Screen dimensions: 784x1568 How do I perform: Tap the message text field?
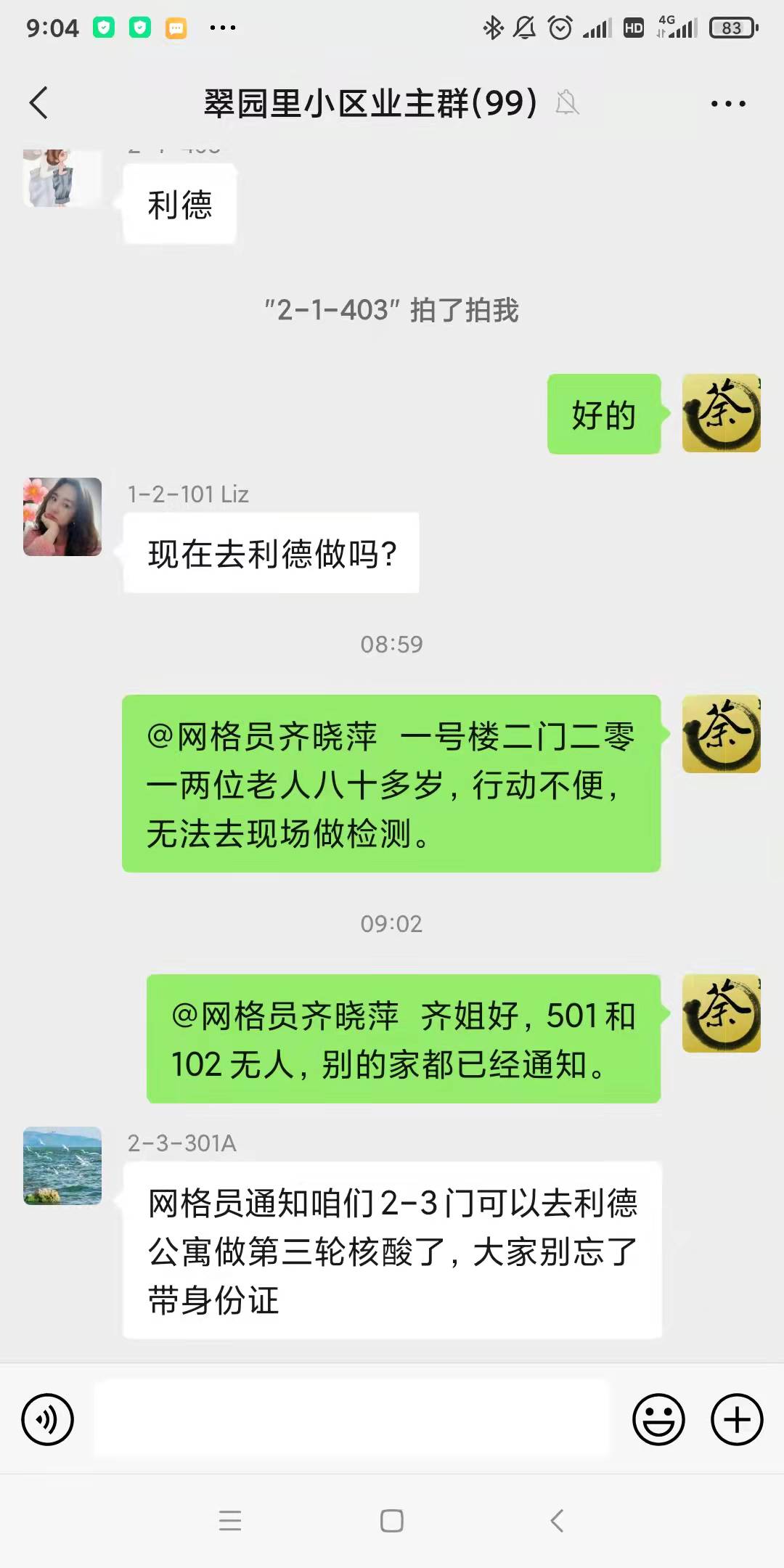click(x=352, y=1418)
